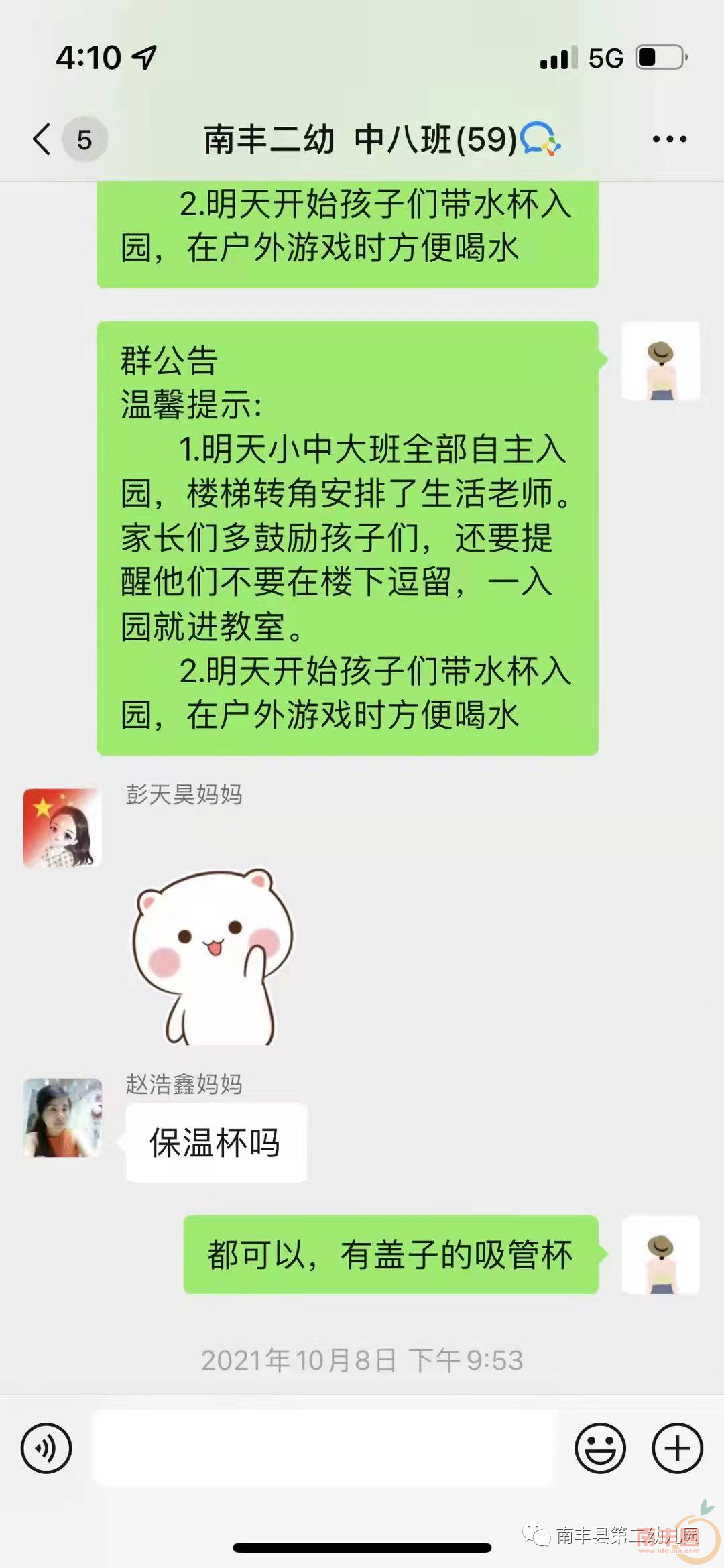This screenshot has height=1568, width=724.
Task: View 彭天昊妈妈's profile avatar
Action: (x=62, y=828)
